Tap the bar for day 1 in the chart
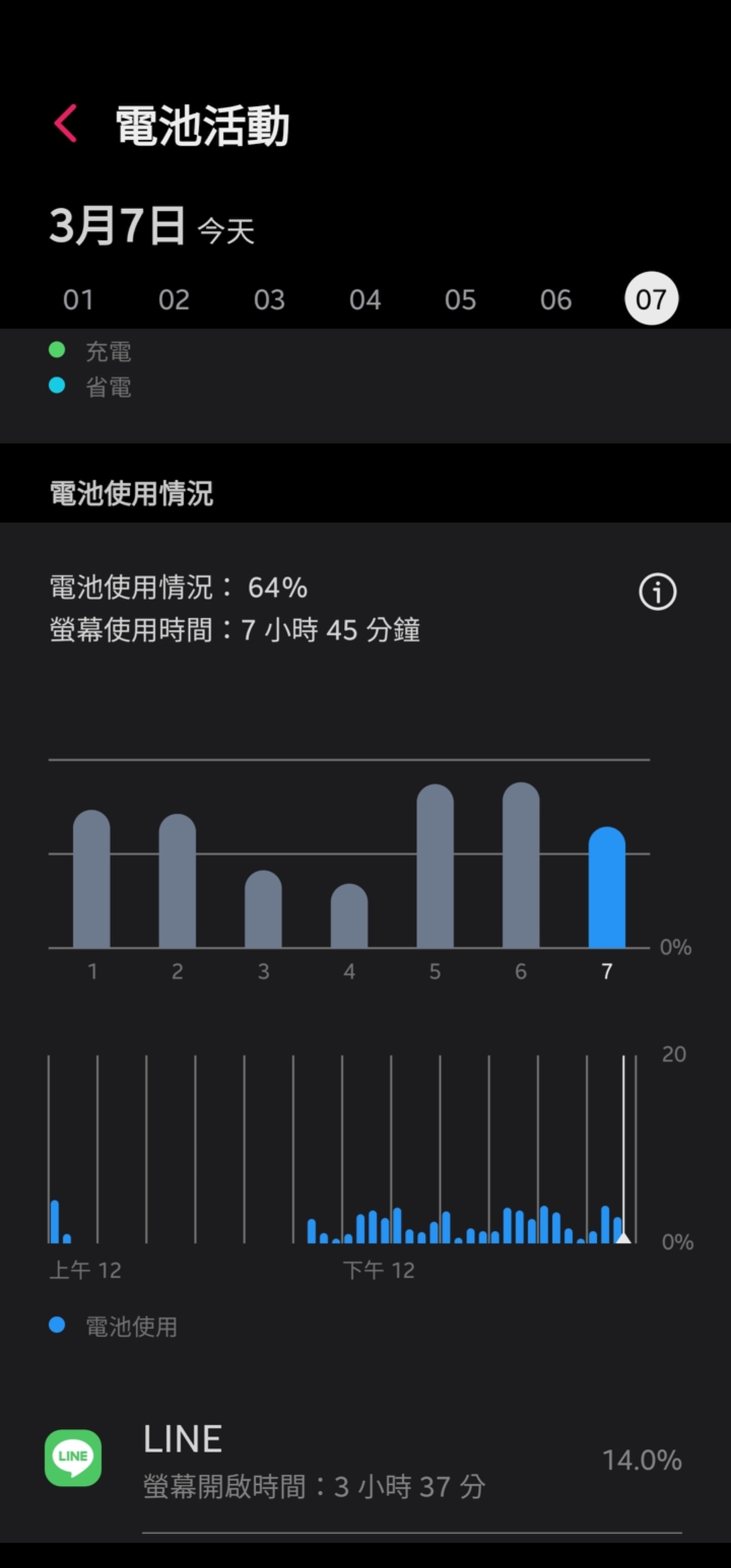The height and width of the screenshot is (1568, 731). coord(91,879)
